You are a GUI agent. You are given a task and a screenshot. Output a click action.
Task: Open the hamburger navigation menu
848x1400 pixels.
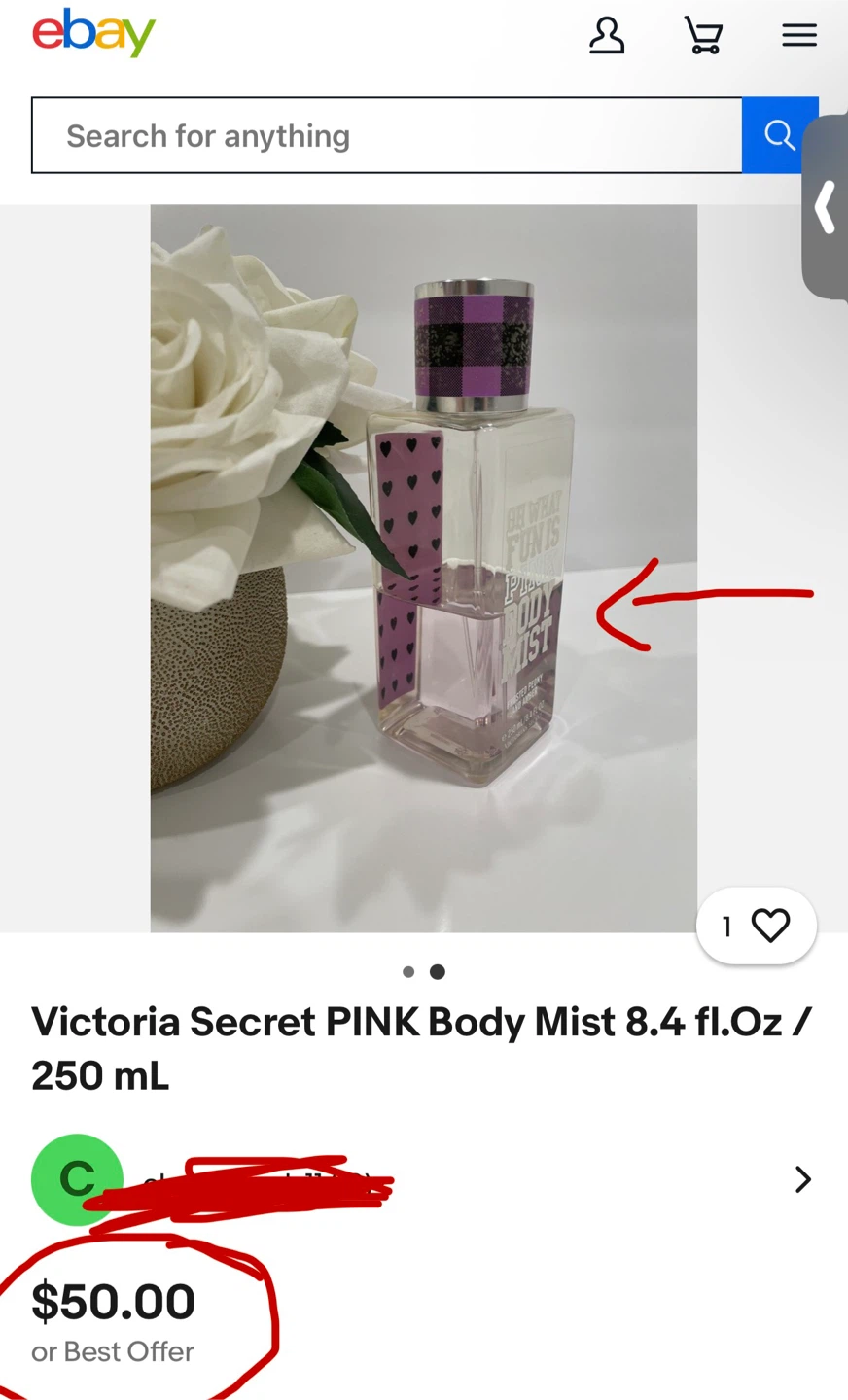(x=798, y=35)
